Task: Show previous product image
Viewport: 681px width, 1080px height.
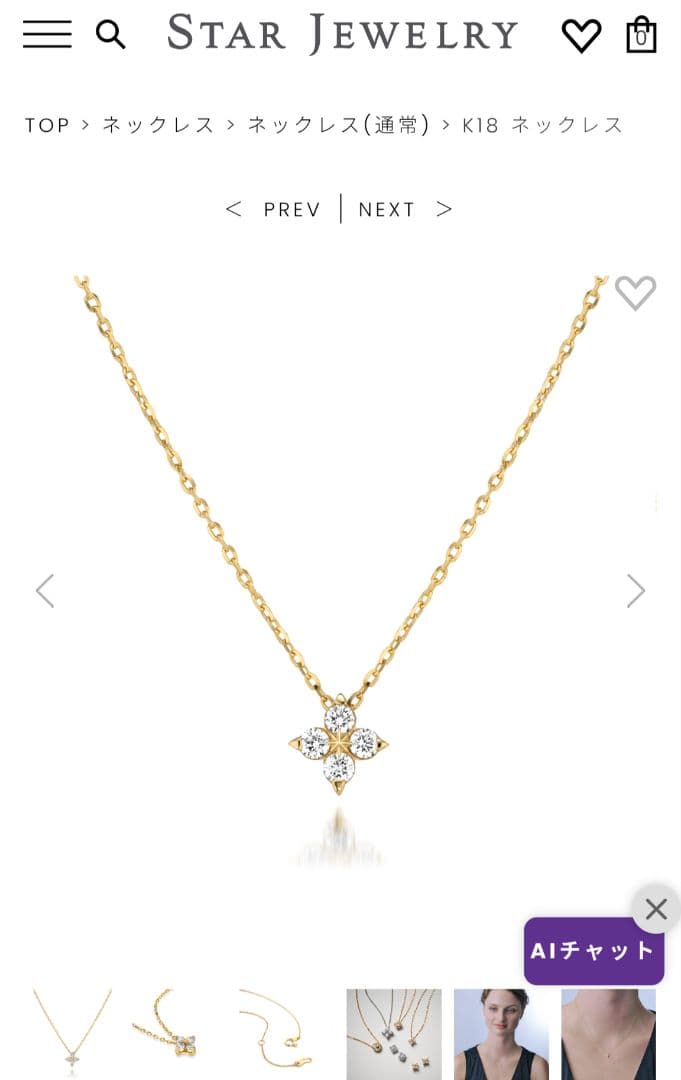Action: (x=45, y=591)
